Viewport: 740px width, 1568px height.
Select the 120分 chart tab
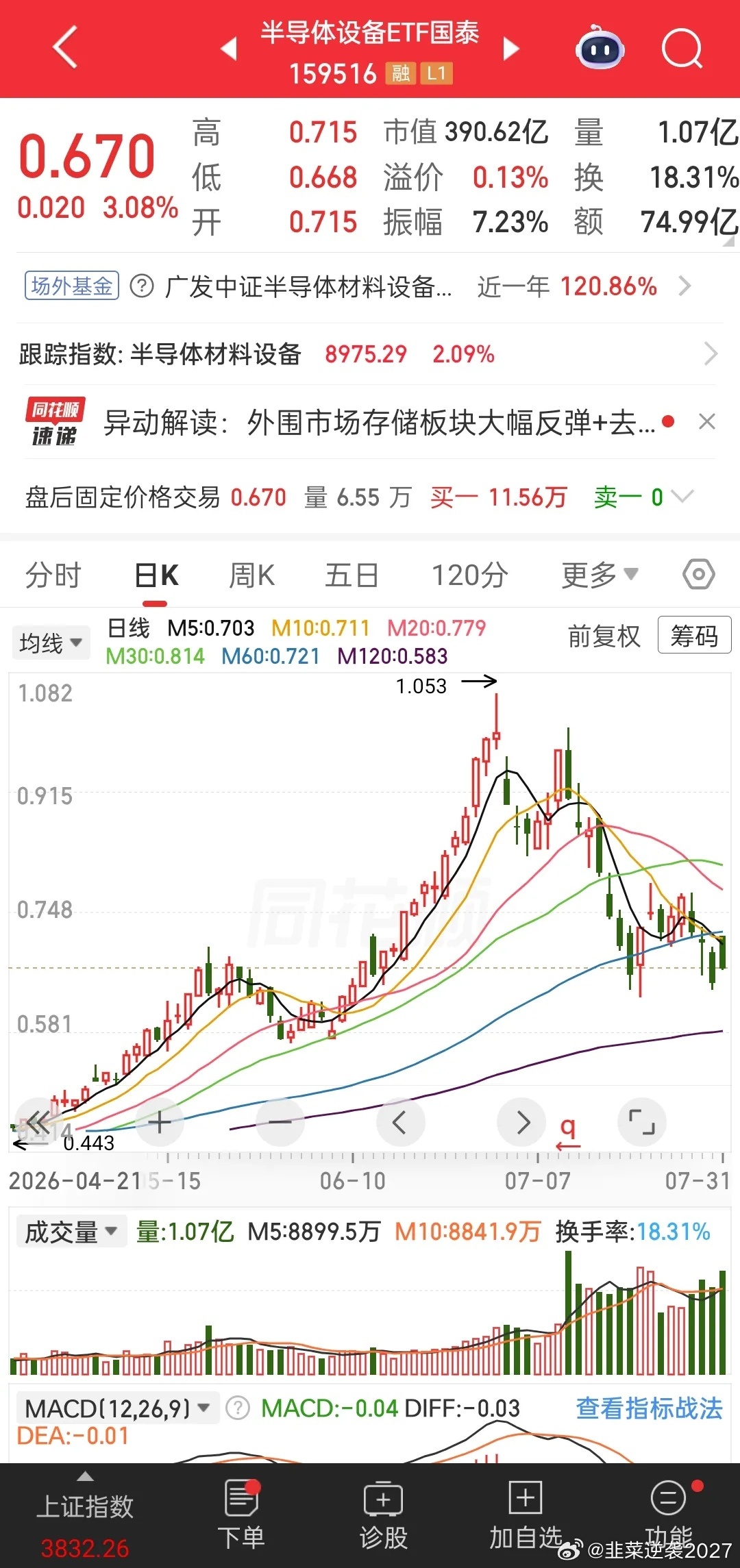click(x=470, y=575)
